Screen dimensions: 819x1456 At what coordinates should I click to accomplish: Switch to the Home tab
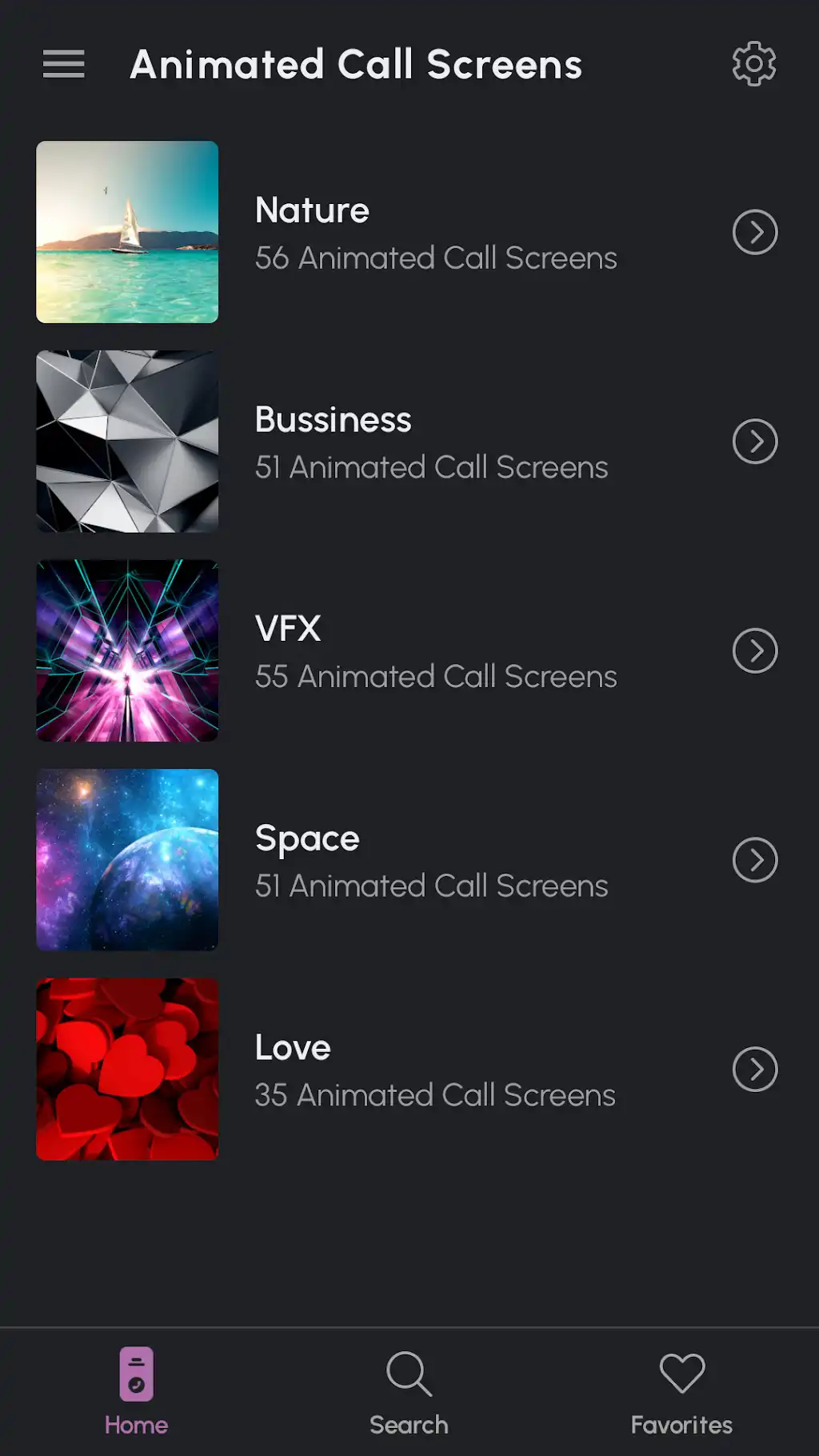click(x=136, y=1392)
